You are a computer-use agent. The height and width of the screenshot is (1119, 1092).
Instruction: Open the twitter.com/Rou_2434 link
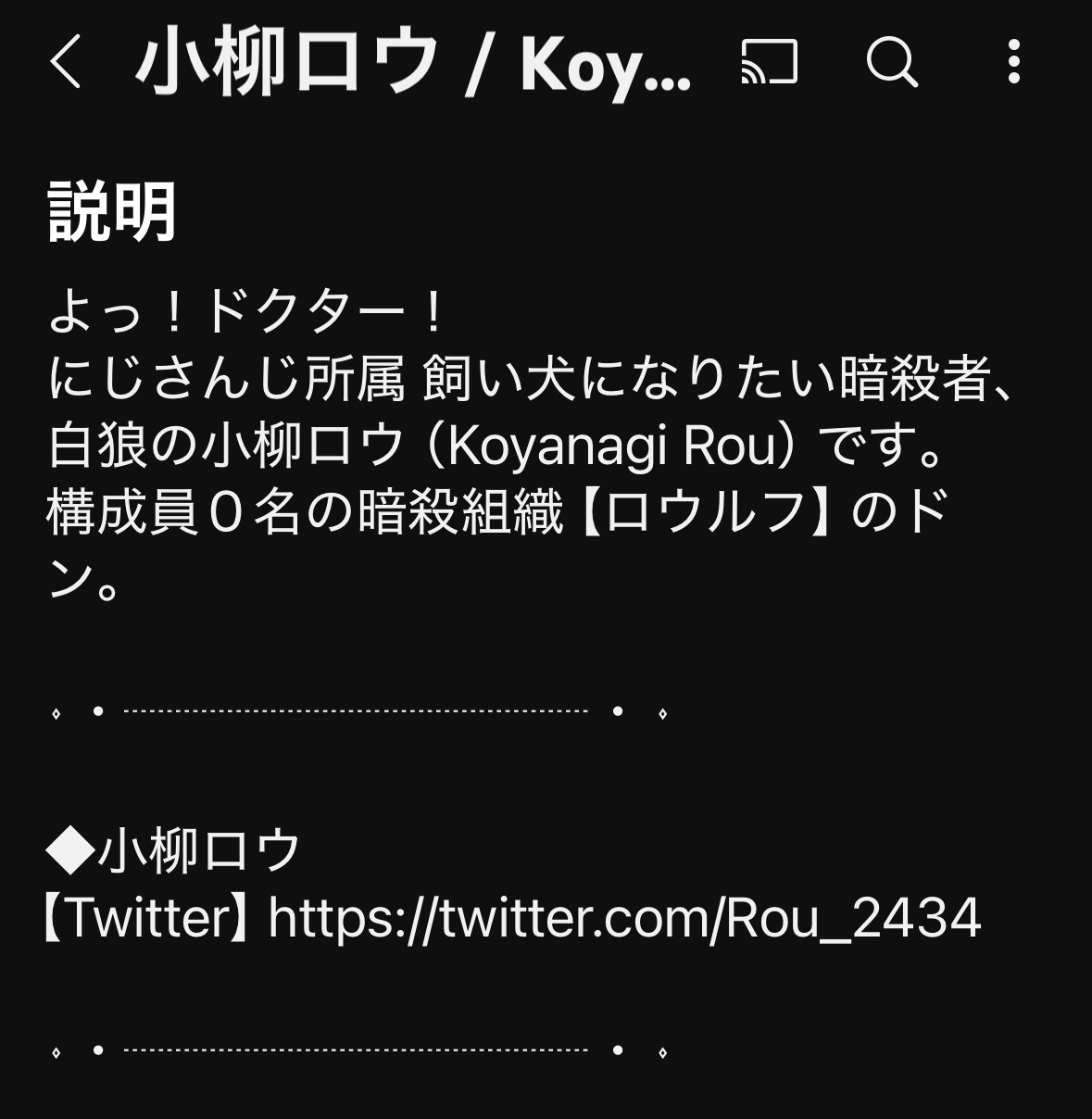(623, 918)
